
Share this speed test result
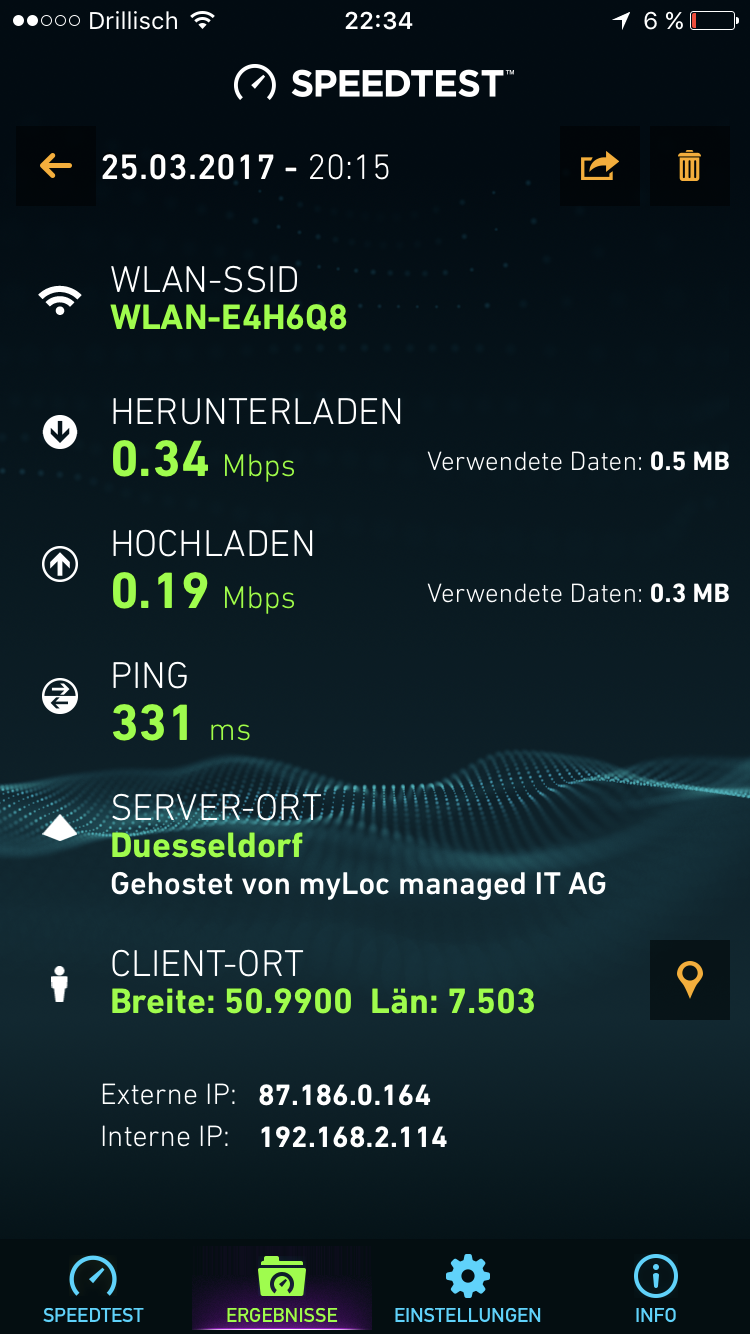click(600, 166)
